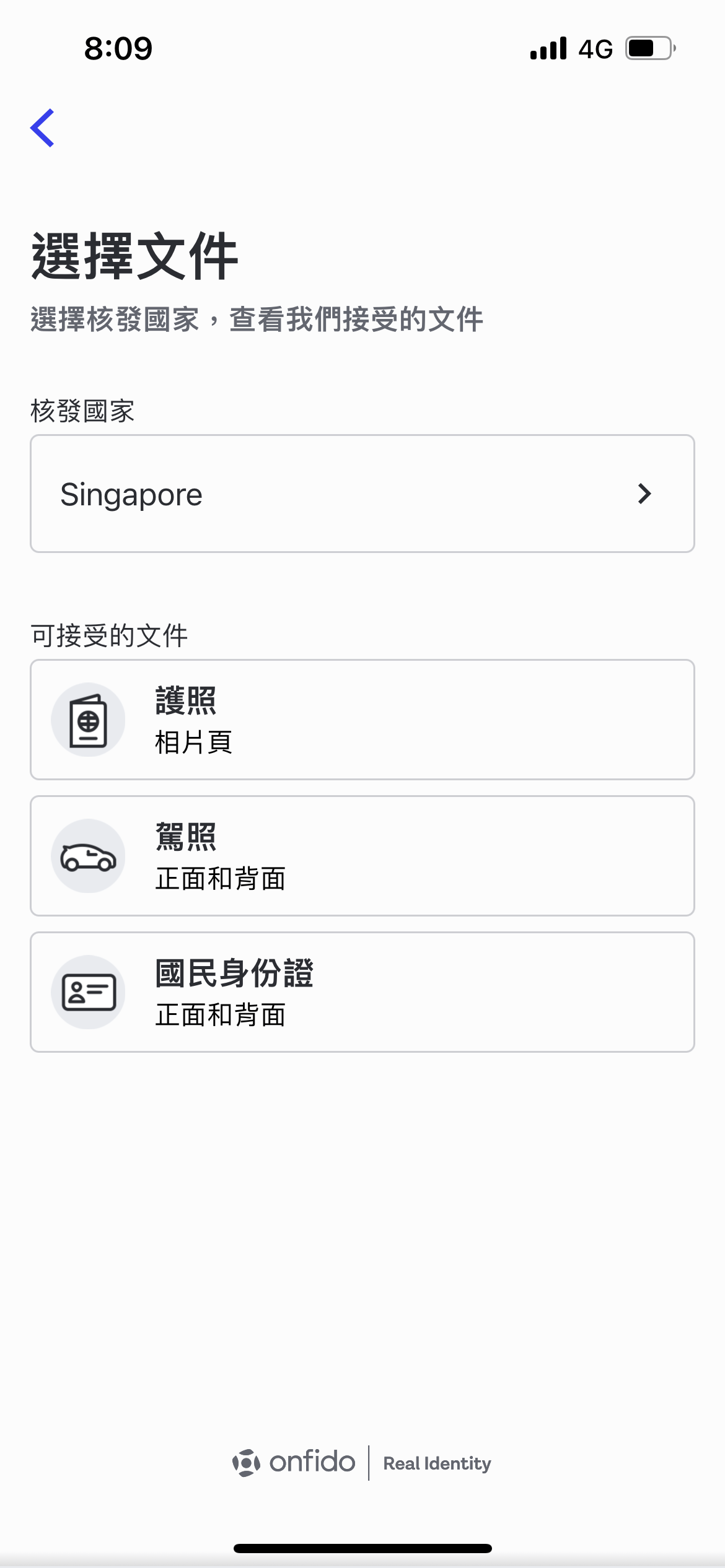
Task: Select 護照 (passport) as the document
Action: tap(362, 720)
